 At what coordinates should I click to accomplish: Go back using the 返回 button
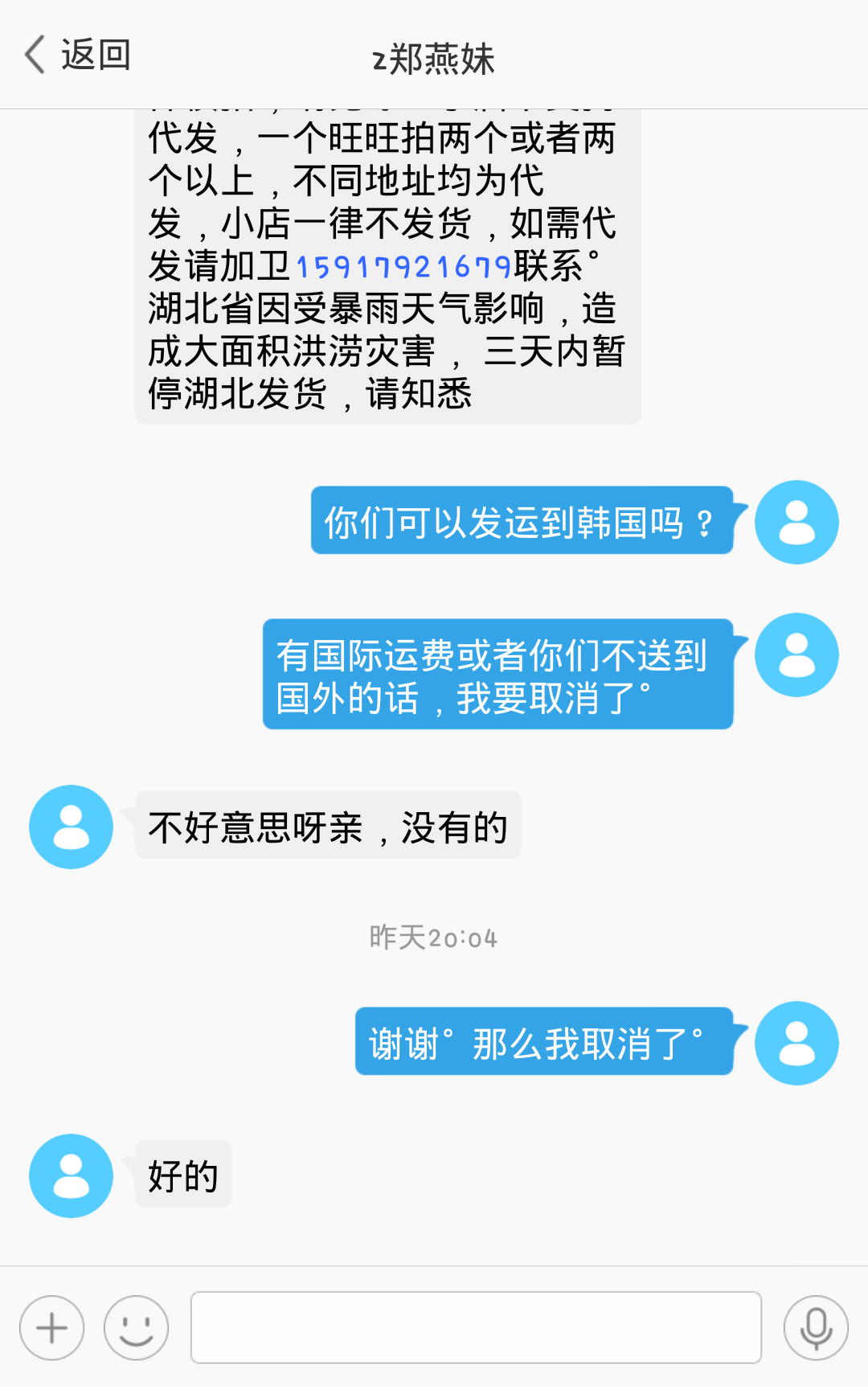click(x=78, y=55)
